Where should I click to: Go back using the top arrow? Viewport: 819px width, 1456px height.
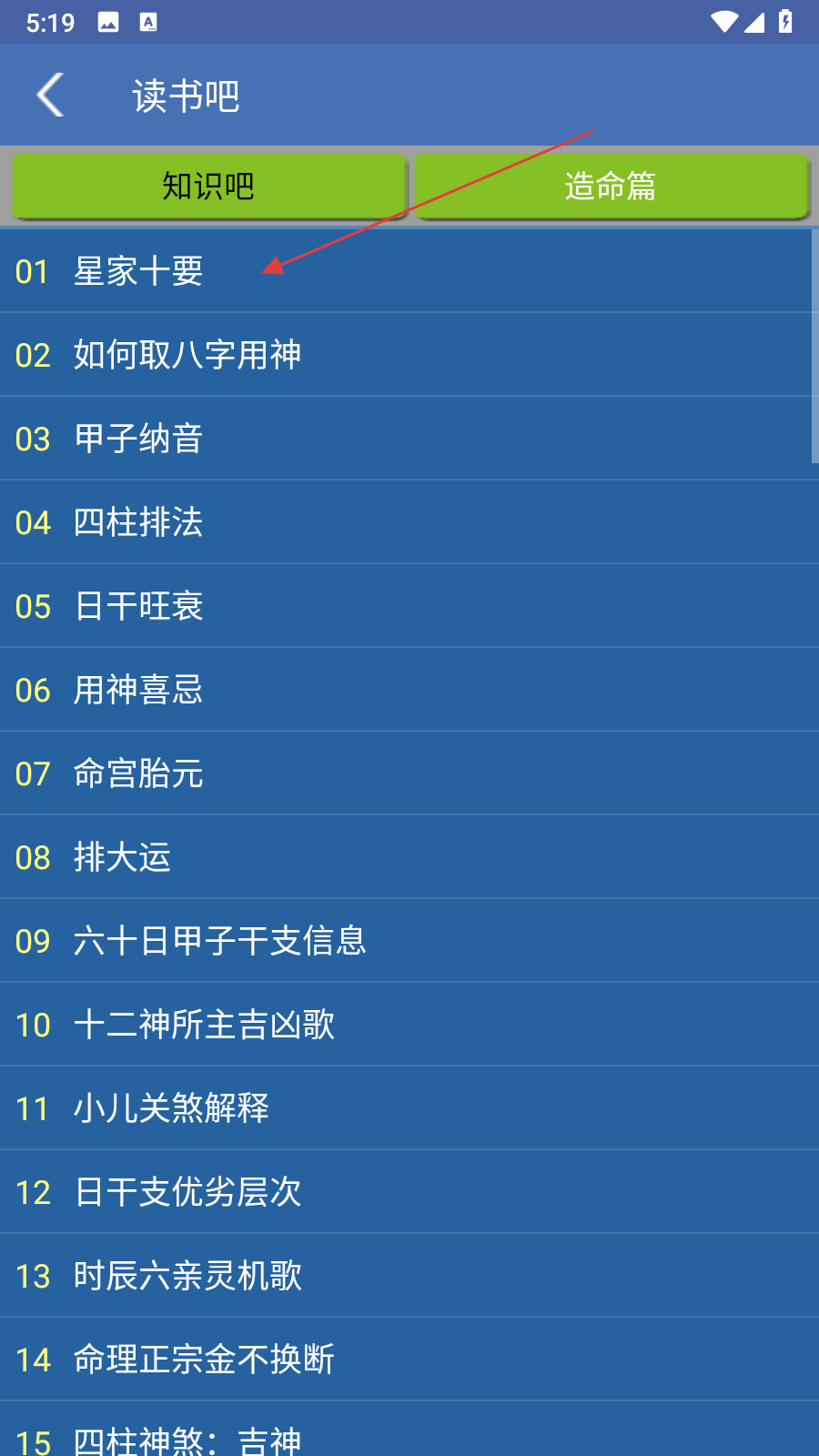pos(51,95)
